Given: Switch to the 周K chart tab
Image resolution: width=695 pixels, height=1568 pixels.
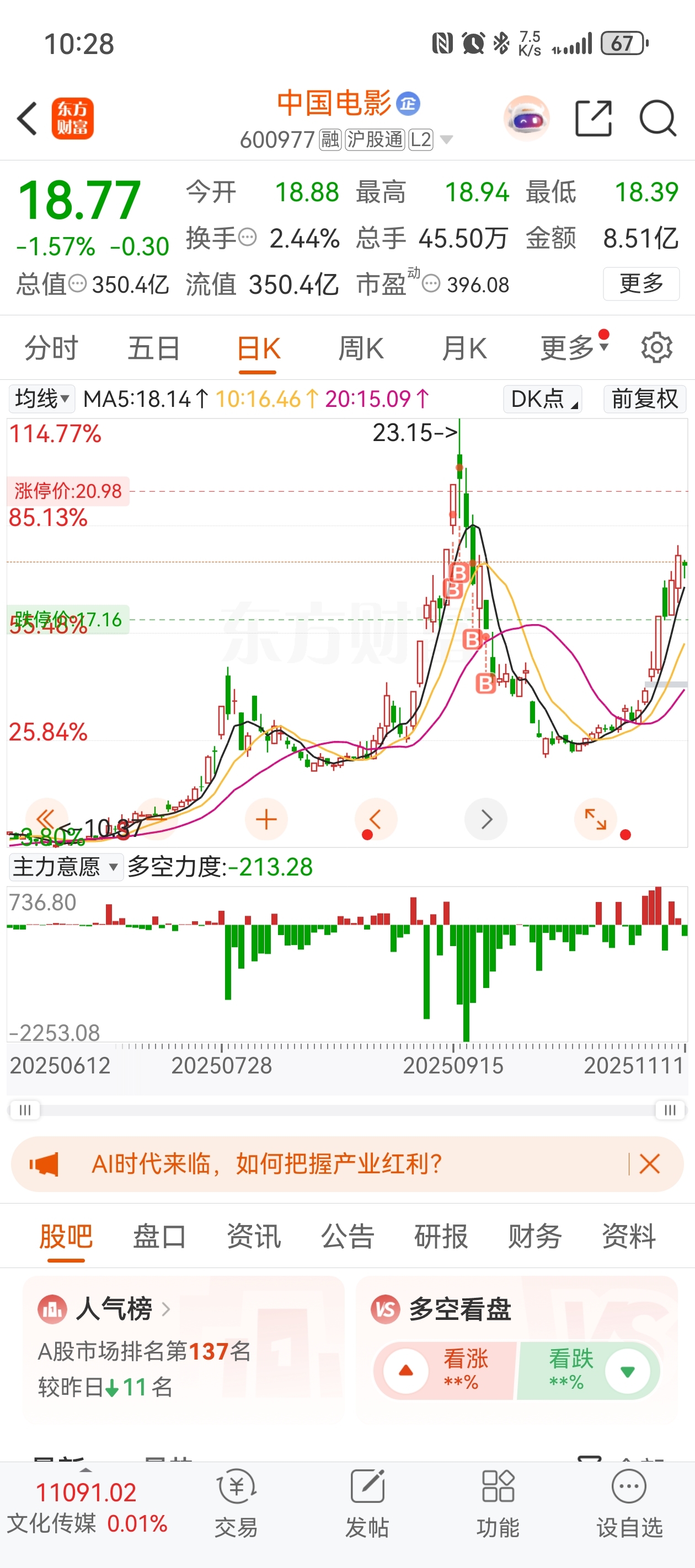Looking at the screenshot, I should pyautogui.click(x=361, y=349).
